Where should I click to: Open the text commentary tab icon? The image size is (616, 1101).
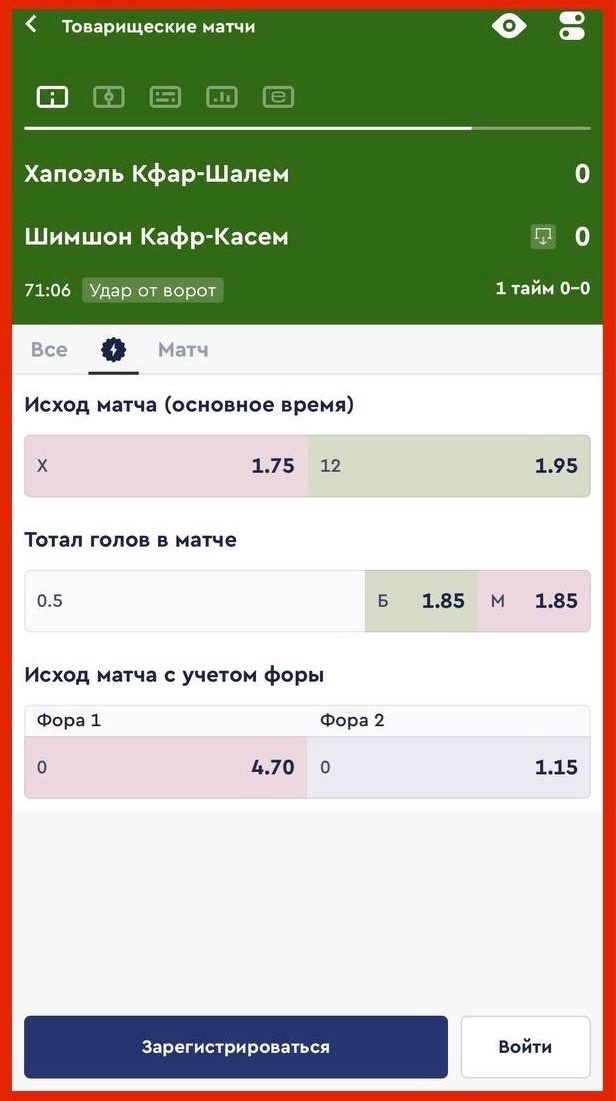pyautogui.click(x=165, y=97)
